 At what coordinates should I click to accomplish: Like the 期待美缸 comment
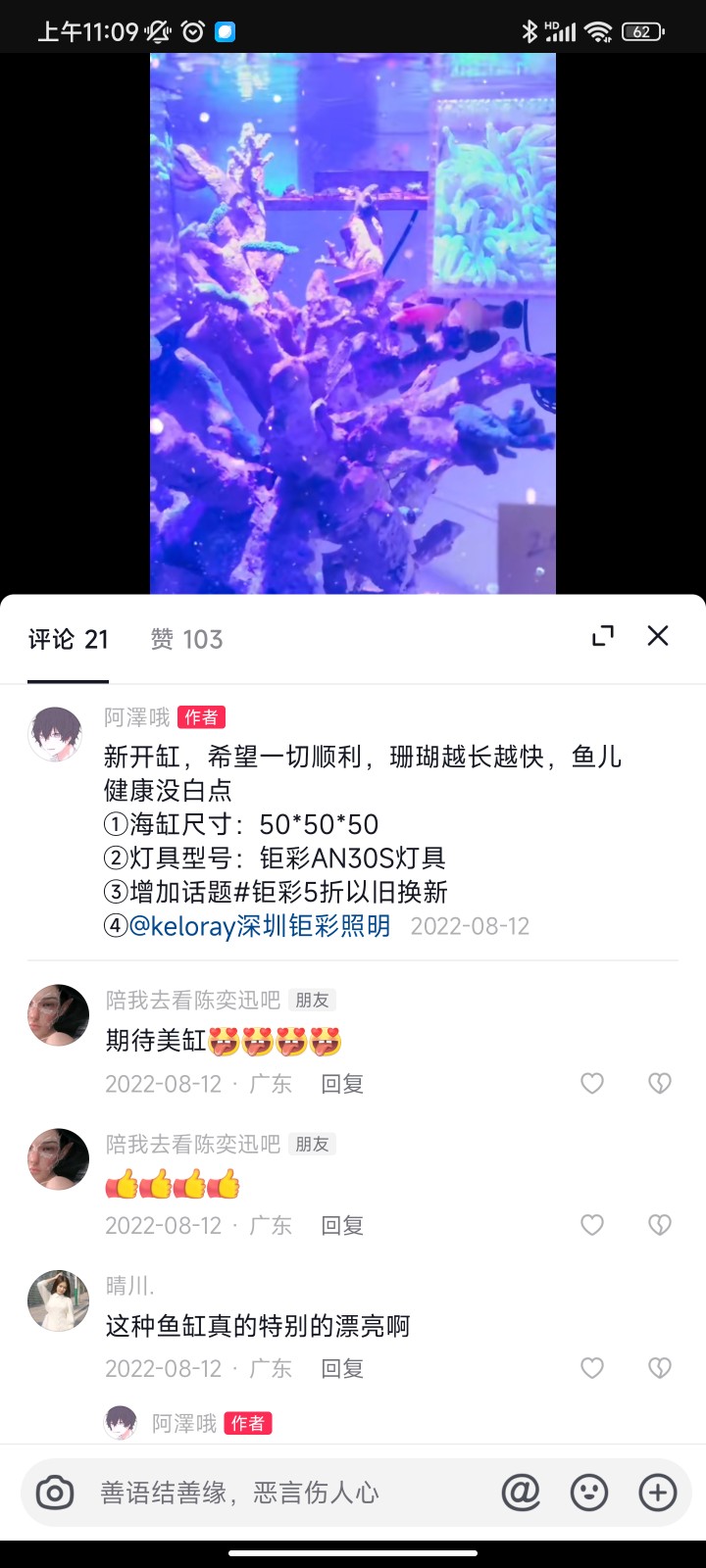click(592, 1083)
